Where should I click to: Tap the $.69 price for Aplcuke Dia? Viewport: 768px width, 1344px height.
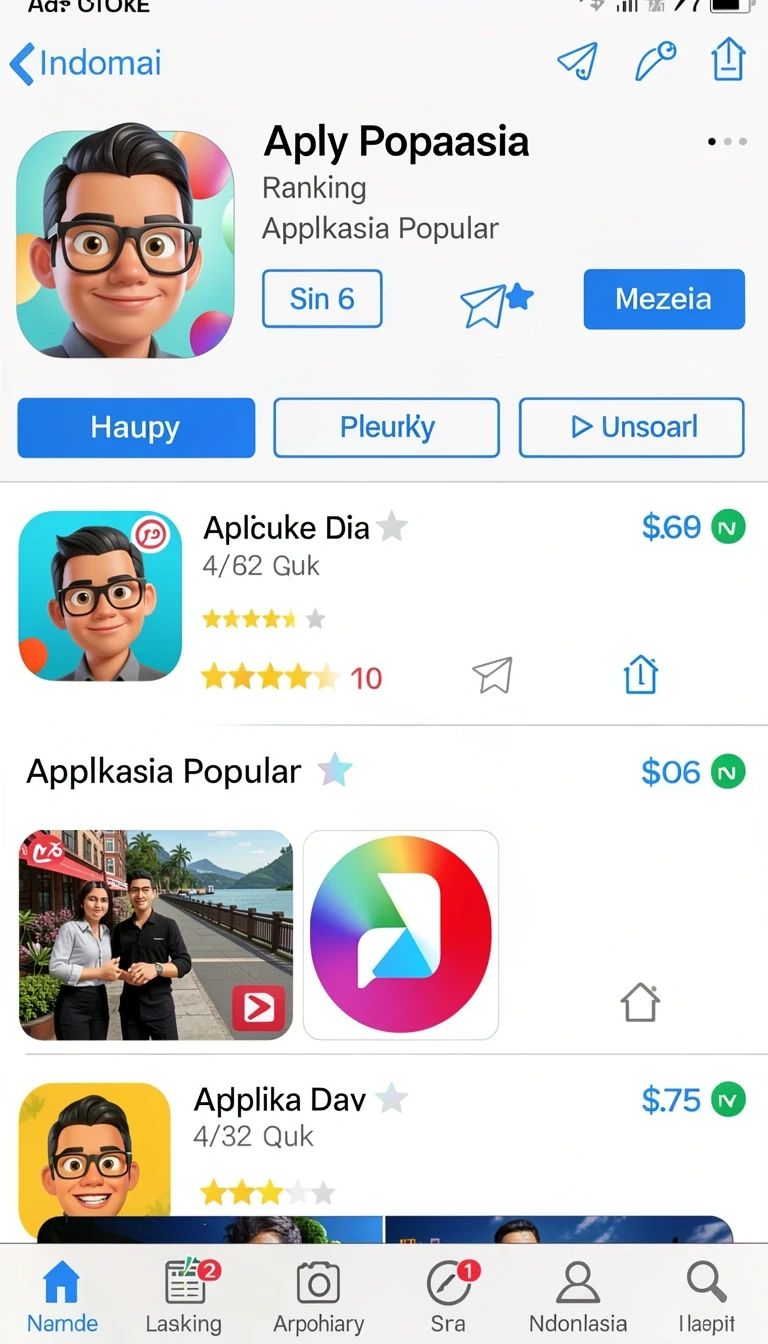coord(671,527)
